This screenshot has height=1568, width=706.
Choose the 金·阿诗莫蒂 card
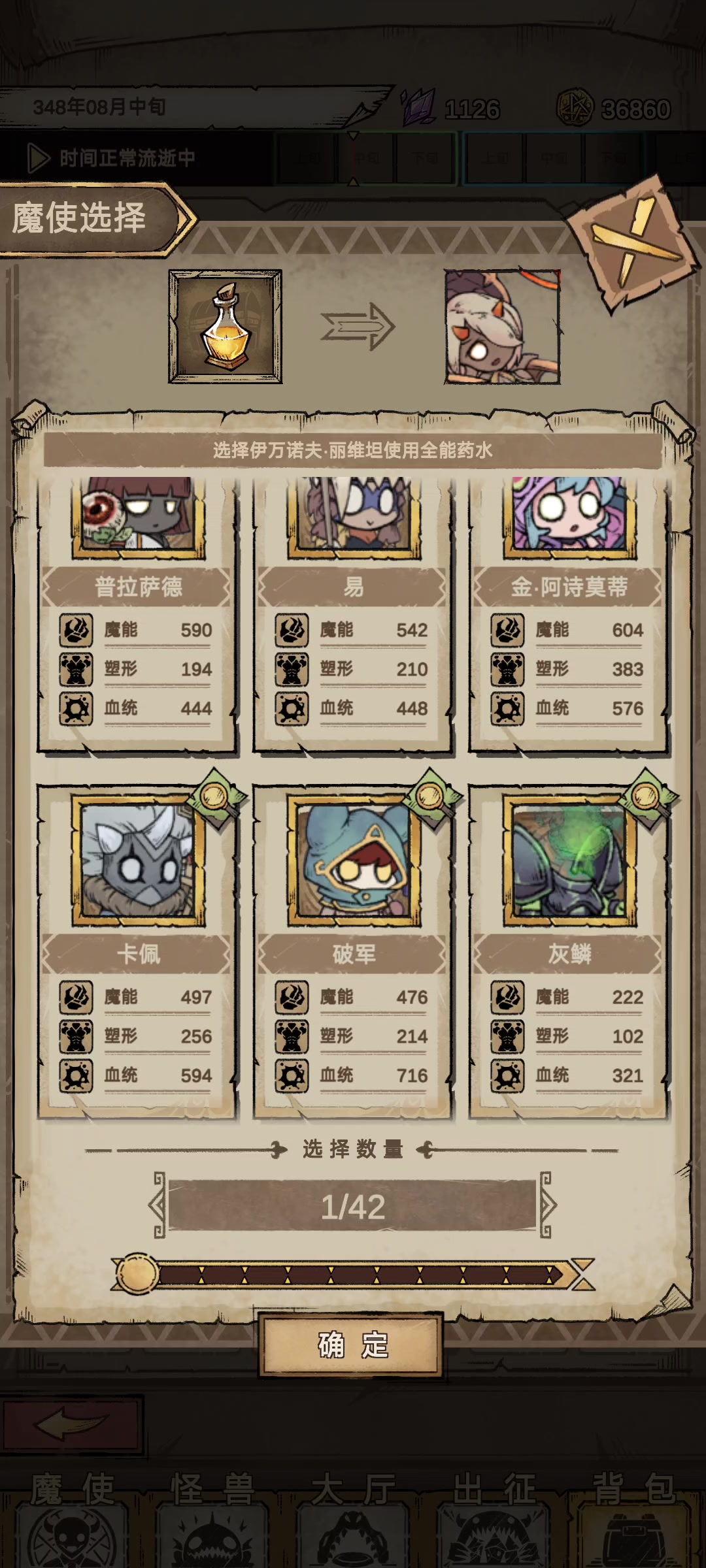coord(569,615)
